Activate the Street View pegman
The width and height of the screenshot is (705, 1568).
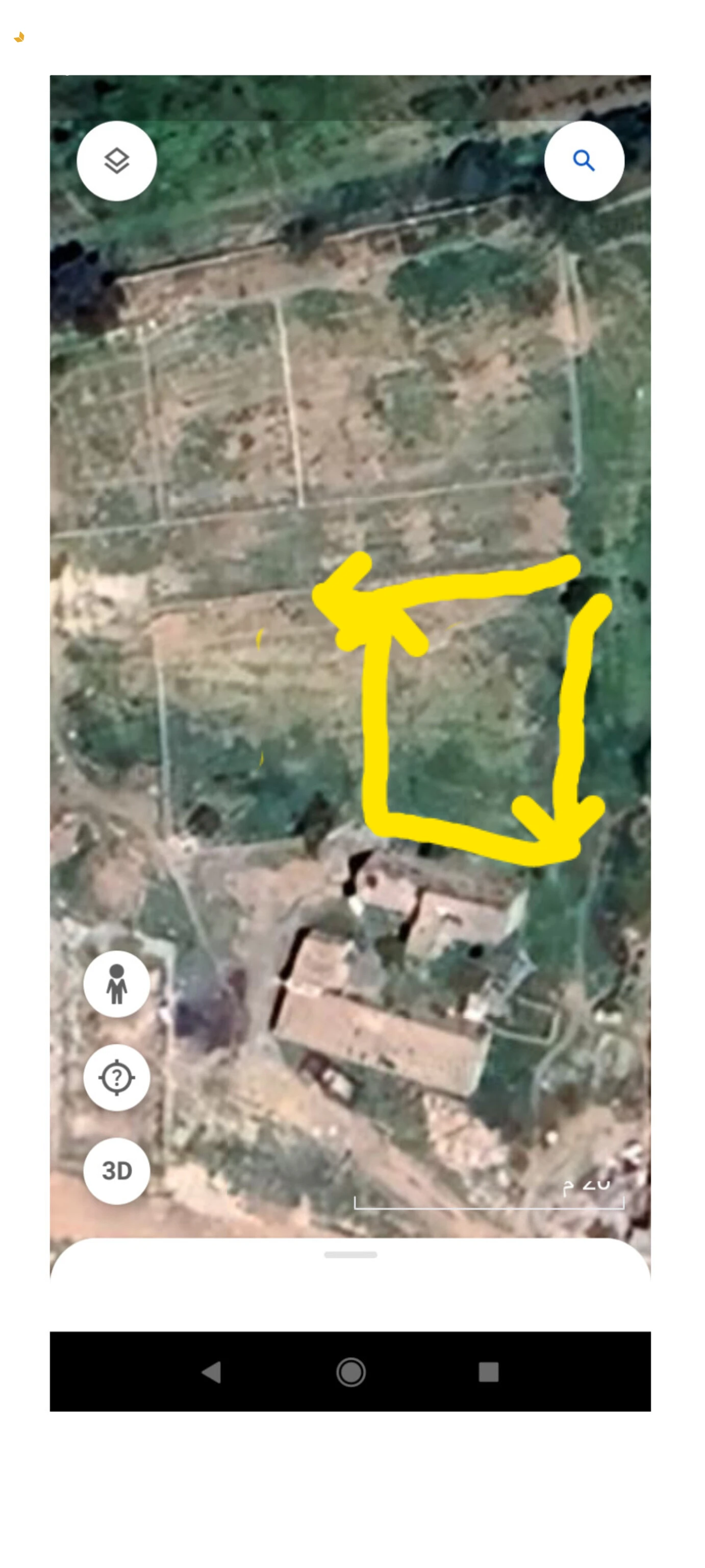tap(117, 984)
